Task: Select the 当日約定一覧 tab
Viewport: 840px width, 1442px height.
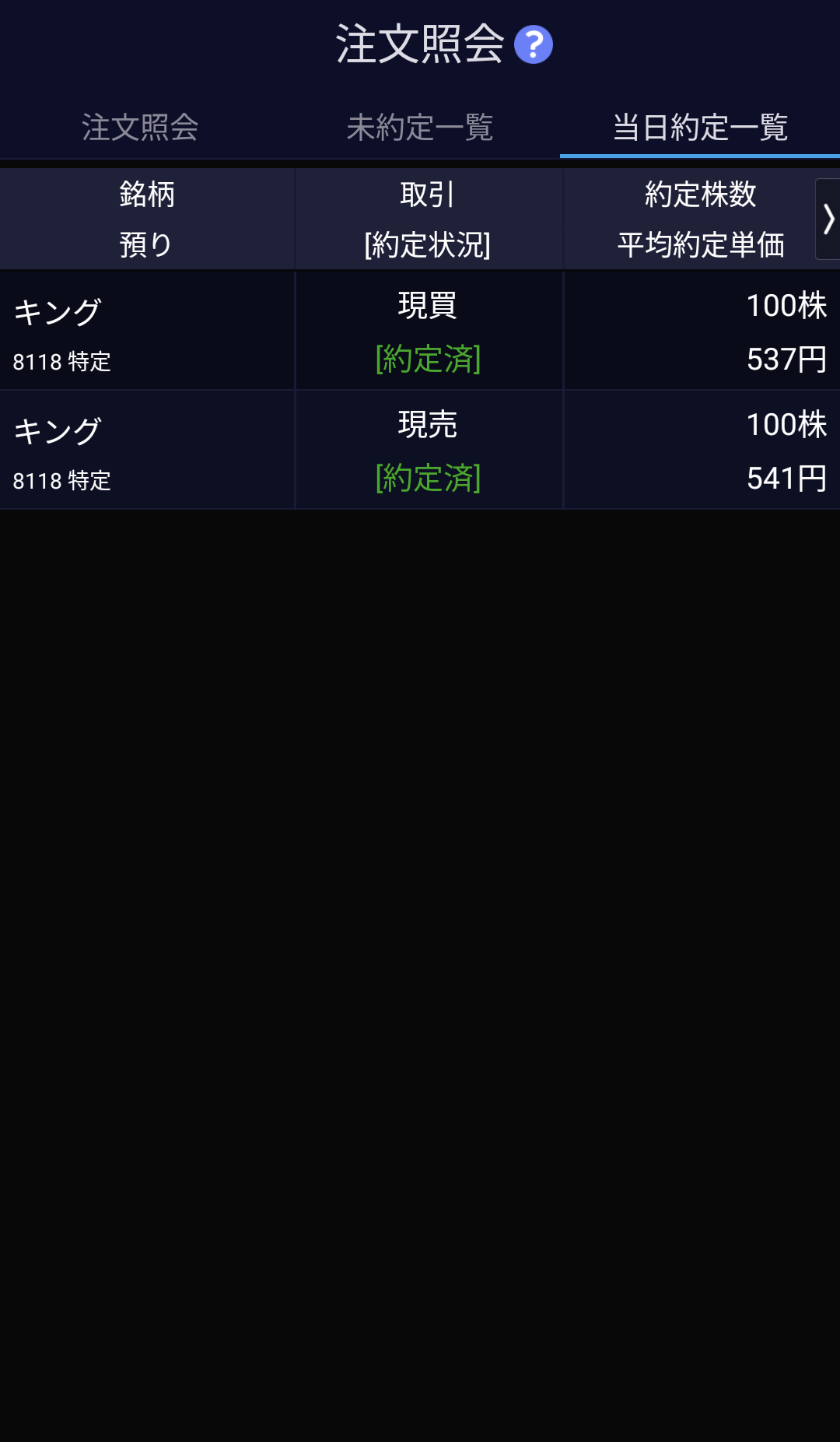Action: (700, 128)
